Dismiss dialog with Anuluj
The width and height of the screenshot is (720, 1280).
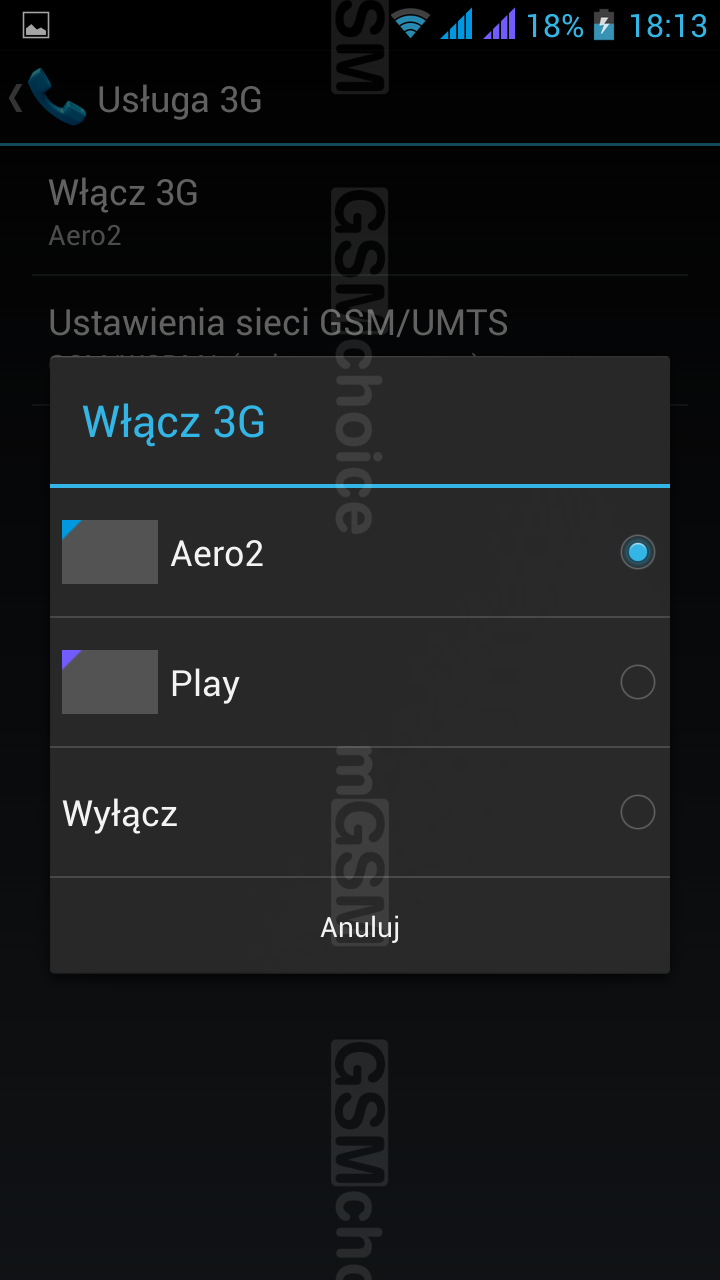[x=360, y=927]
